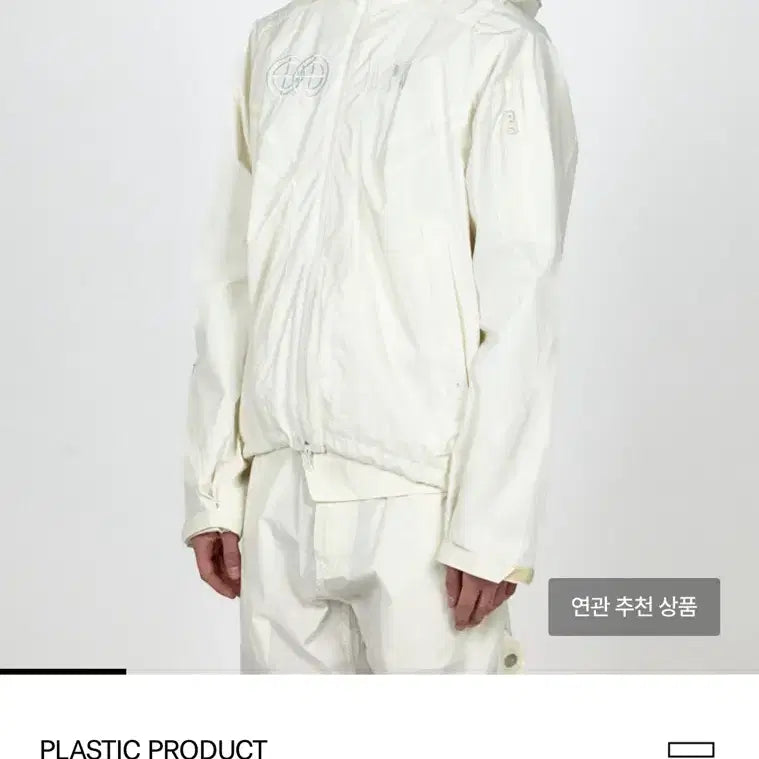Visit the PLASTIC PRODUCT brand page
The image size is (759, 759).
coord(153,748)
